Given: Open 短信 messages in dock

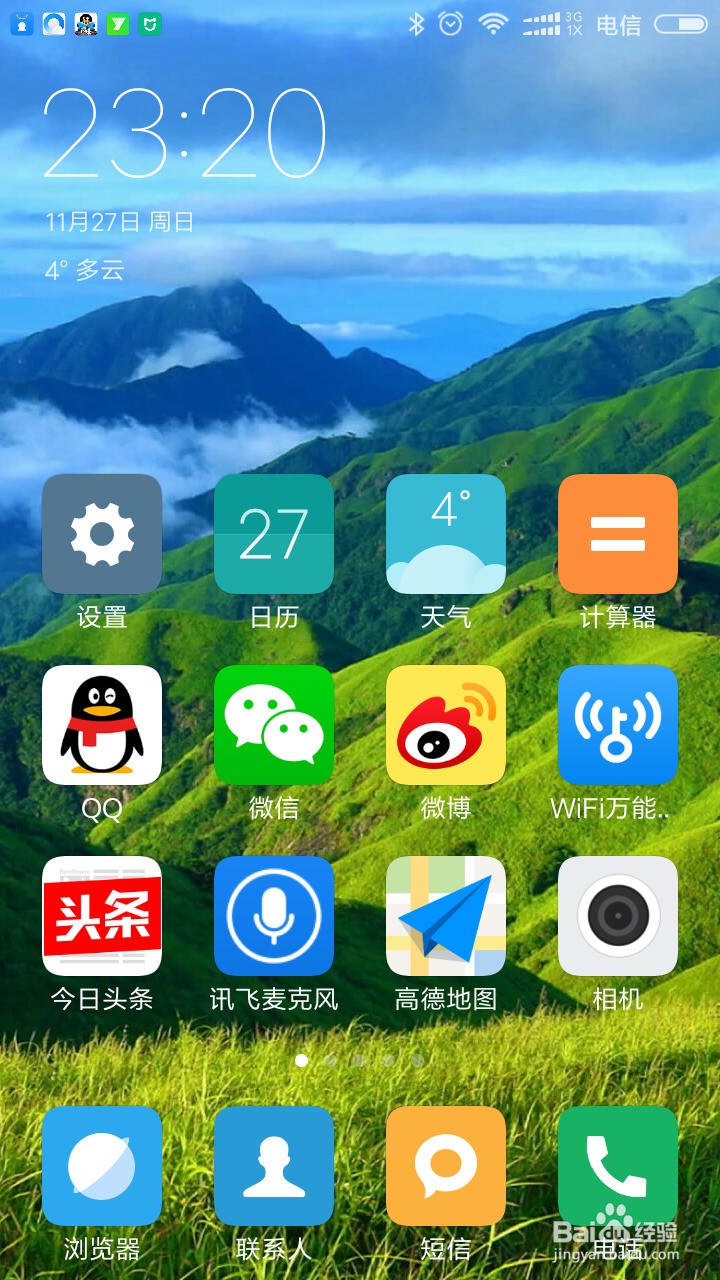Looking at the screenshot, I should pyautogui.click(x=446, y=1166).
